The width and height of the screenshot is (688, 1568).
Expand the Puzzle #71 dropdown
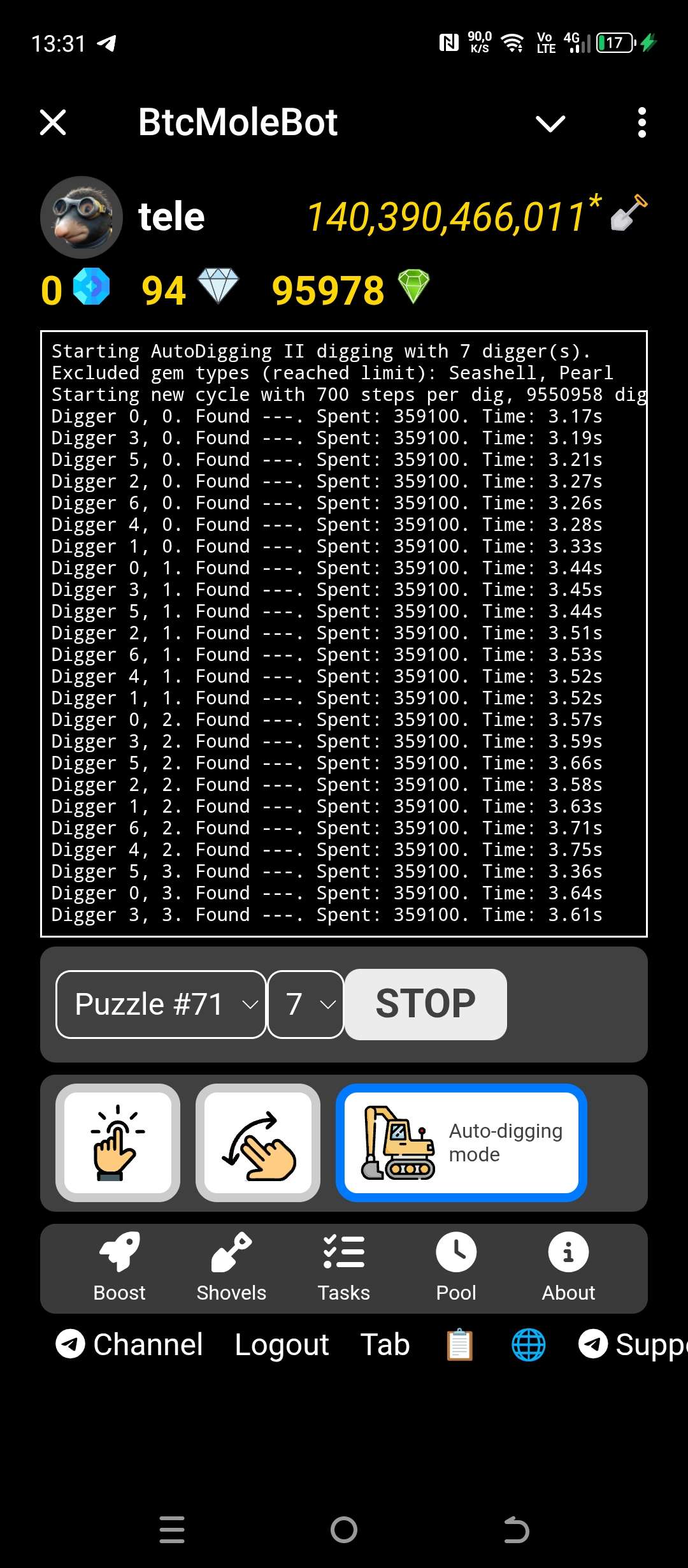pos(161,1005)
